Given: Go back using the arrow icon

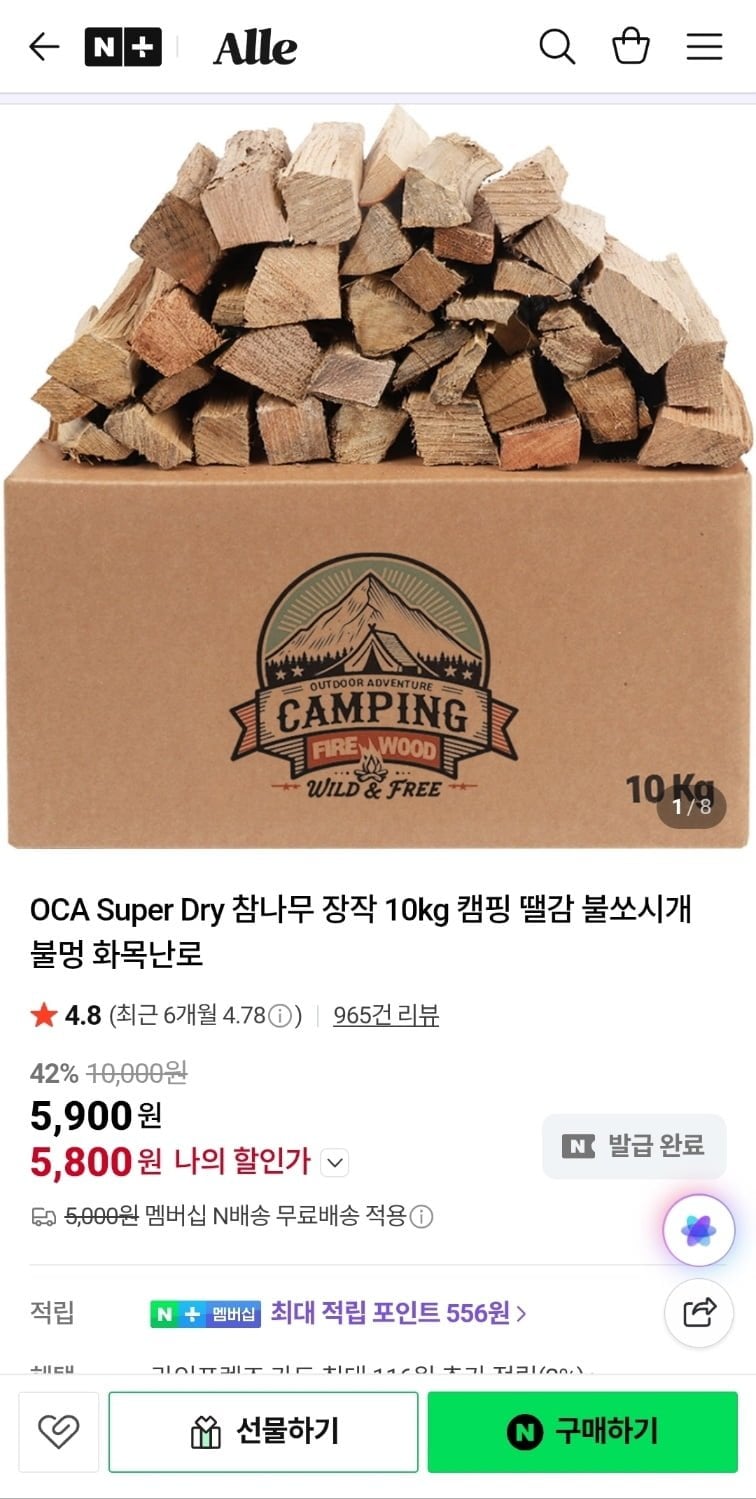Looking at the screenshot, I should [44, 47].
